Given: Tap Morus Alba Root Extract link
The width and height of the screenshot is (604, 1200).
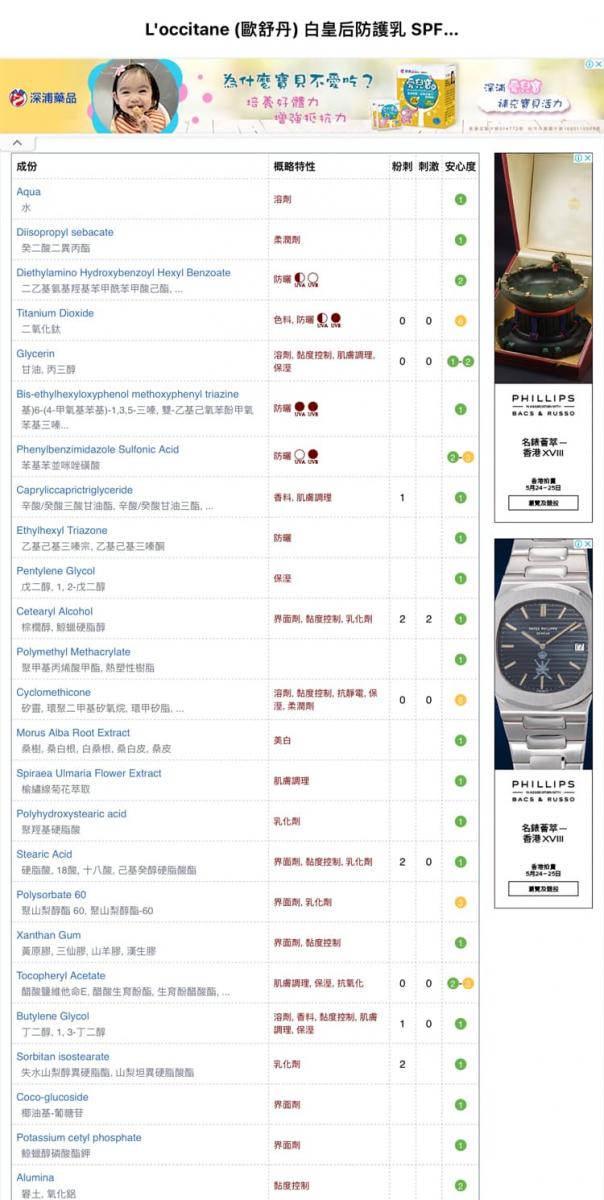Looking at the screenshot, I should click(x=73, y=733).
